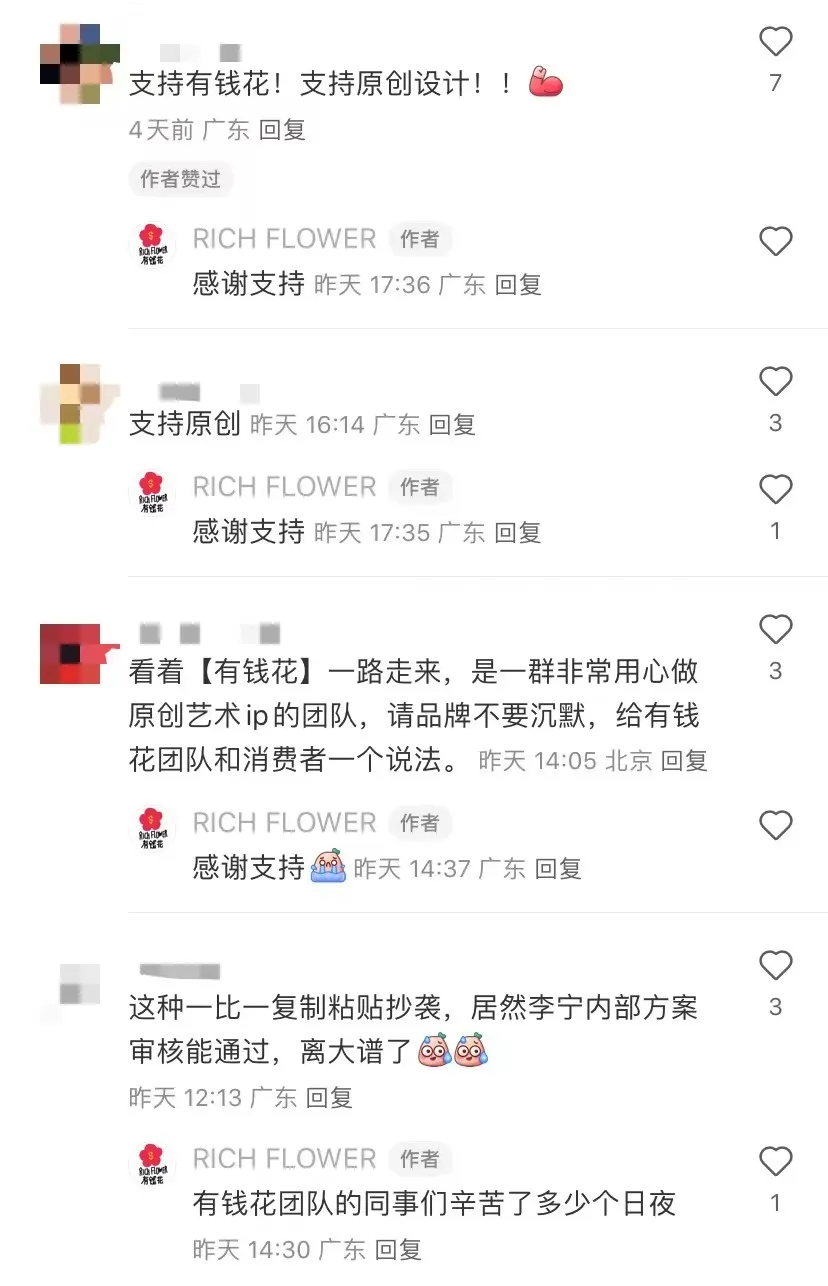Like the comment starting "看着【有钱花】一路走来"
The height and width of the screenshot is (1286, 828).
click(775, 630)
